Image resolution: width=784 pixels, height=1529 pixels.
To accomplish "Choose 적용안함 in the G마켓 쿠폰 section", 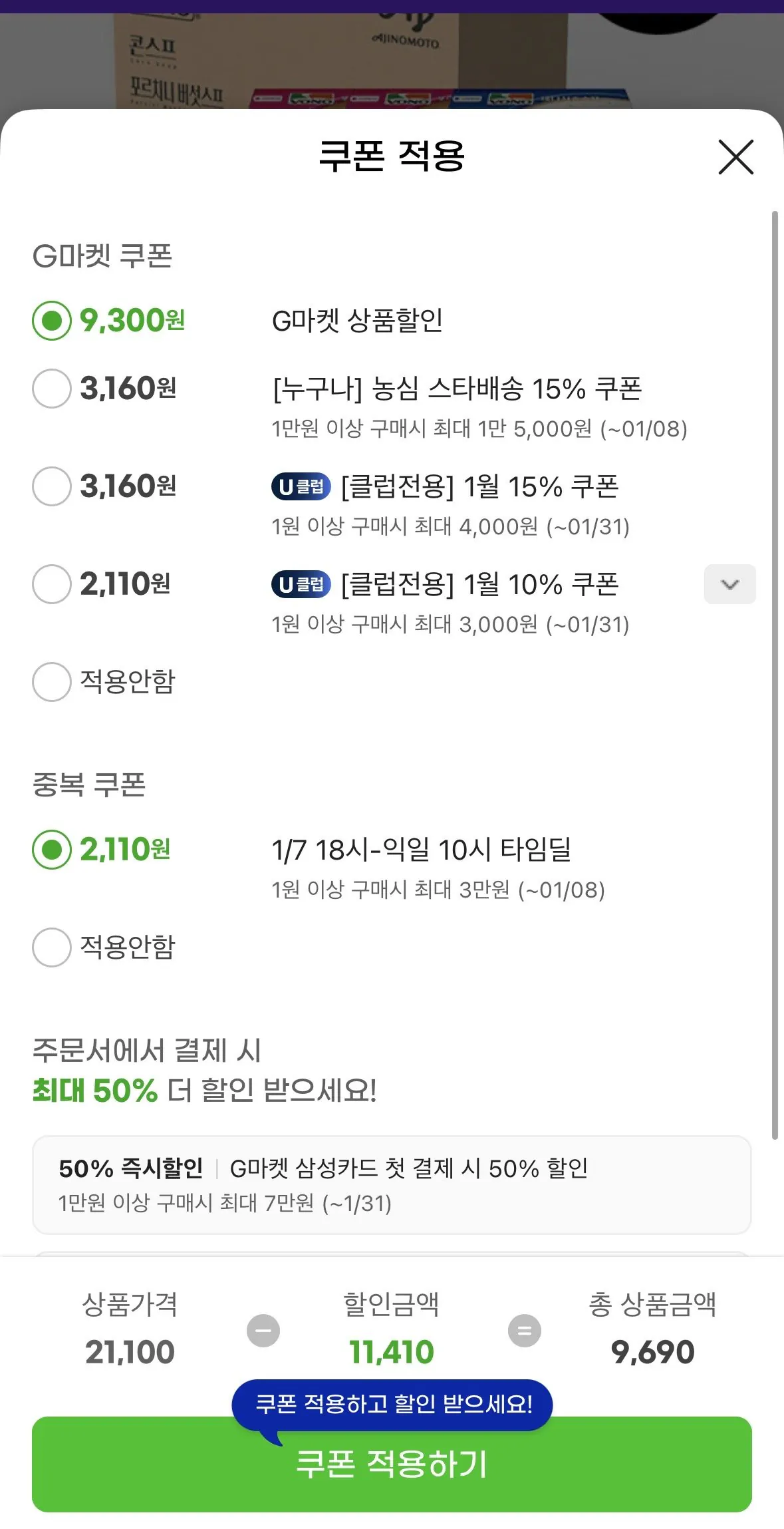I will point(51,681).
